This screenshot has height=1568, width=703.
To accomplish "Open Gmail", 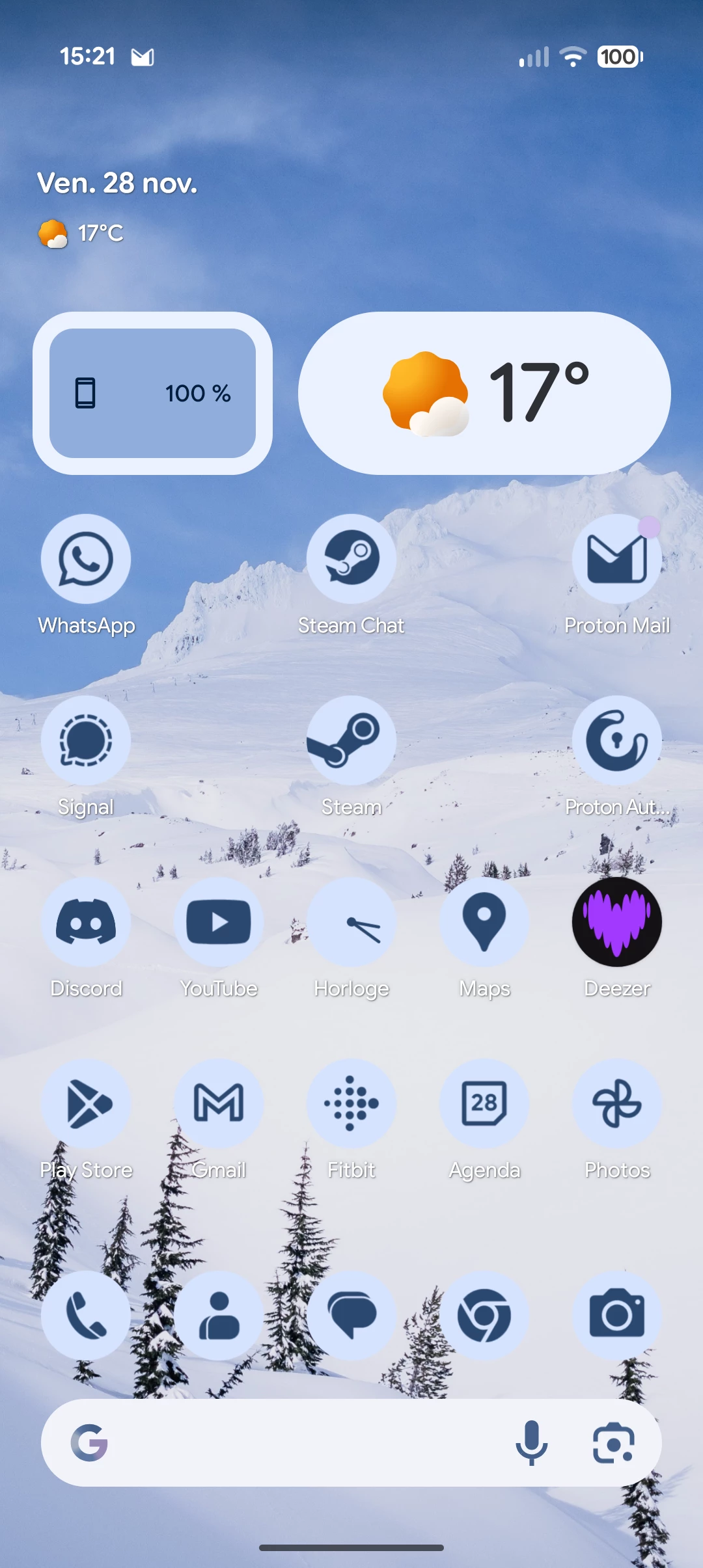I will [219, 1103].
